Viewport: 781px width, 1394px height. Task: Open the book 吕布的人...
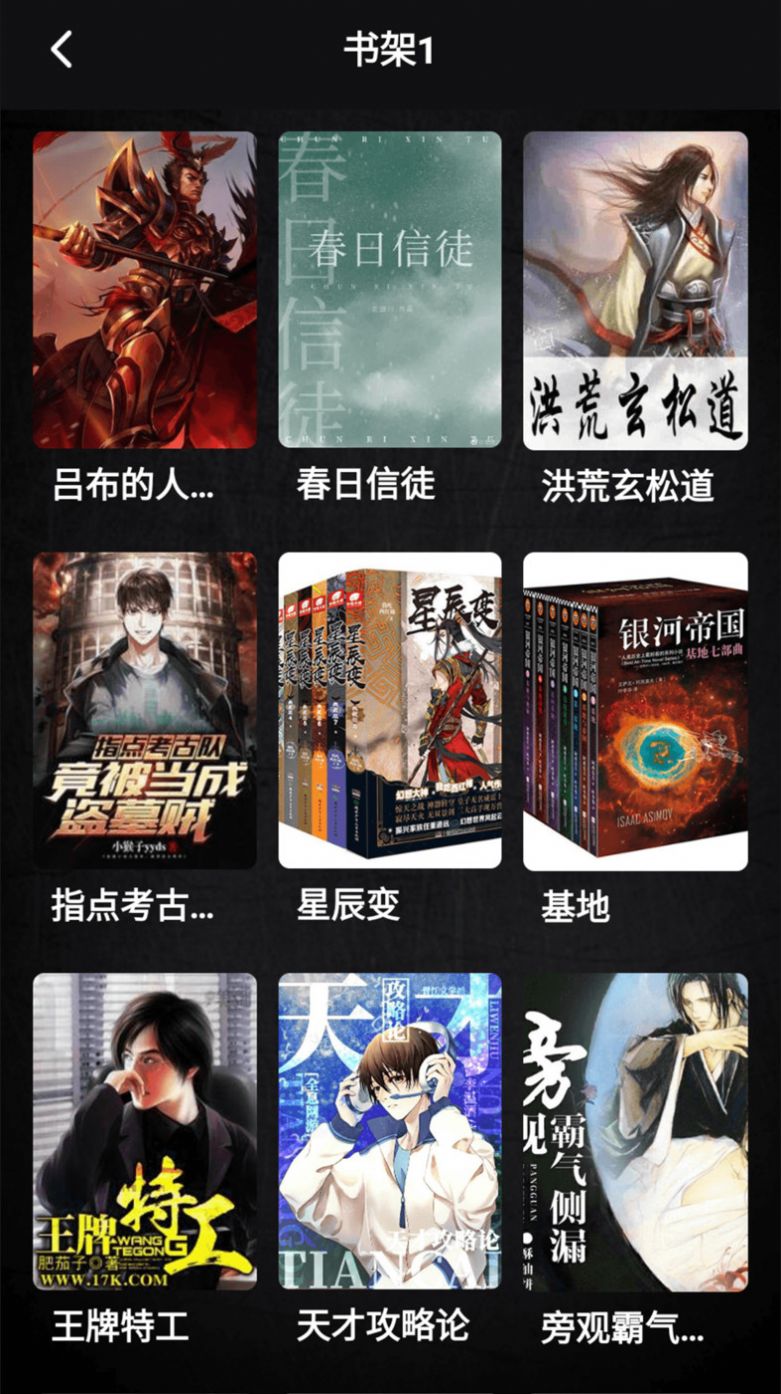pos(144,290)
